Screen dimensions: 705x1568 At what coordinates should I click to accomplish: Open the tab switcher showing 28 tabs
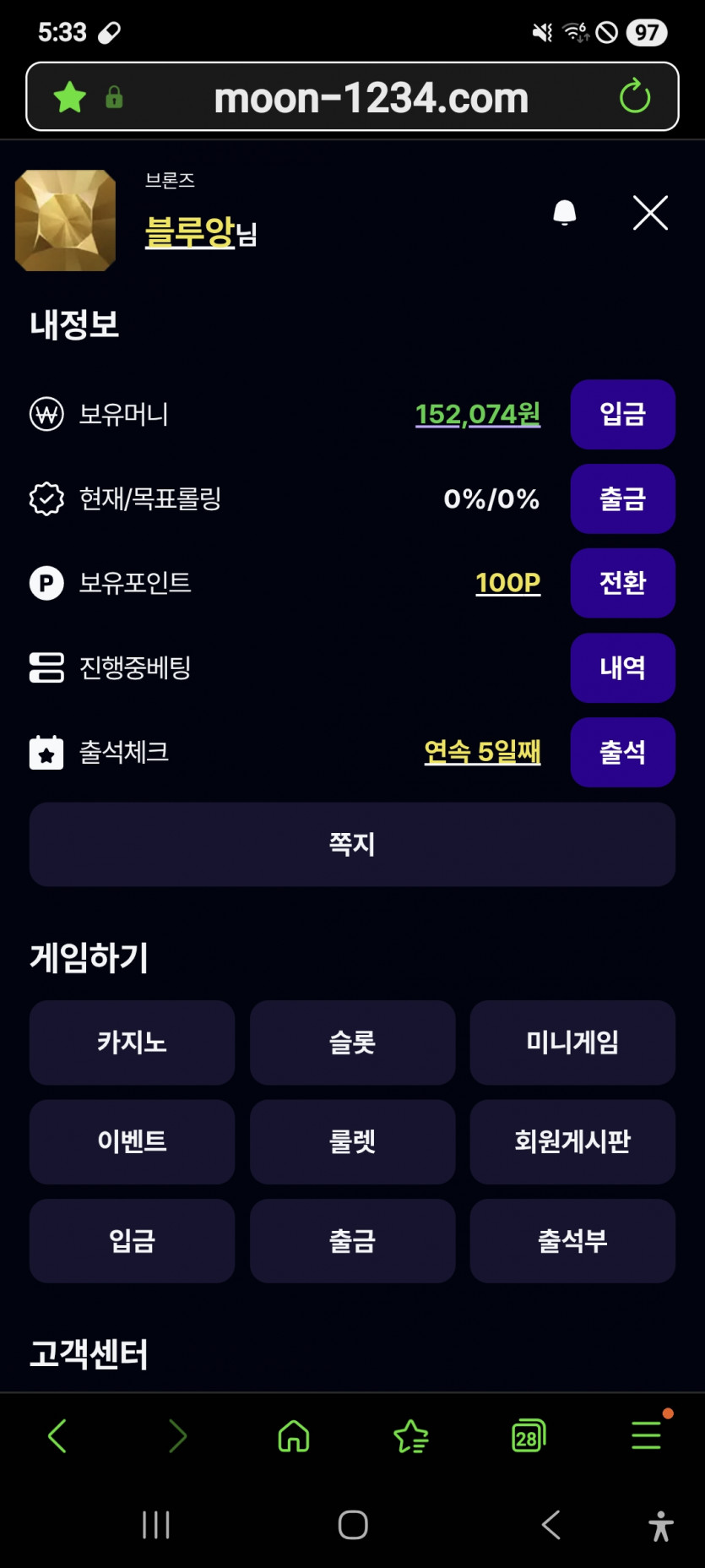(528, 1437)
